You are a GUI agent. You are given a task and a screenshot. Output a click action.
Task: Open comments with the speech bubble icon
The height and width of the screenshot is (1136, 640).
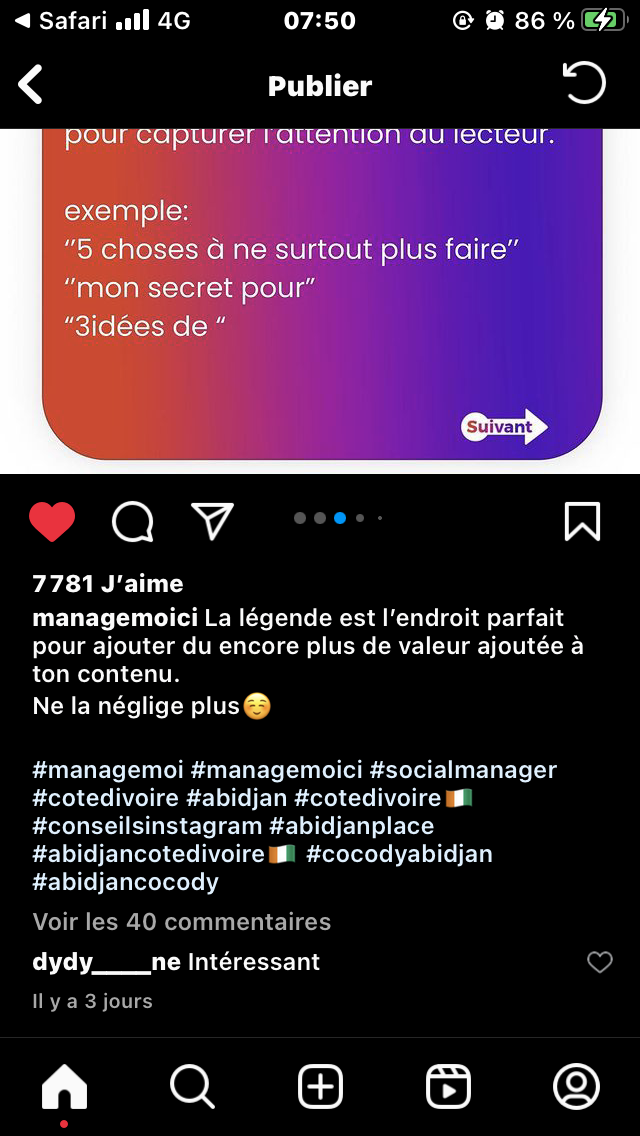click(133, 522)
